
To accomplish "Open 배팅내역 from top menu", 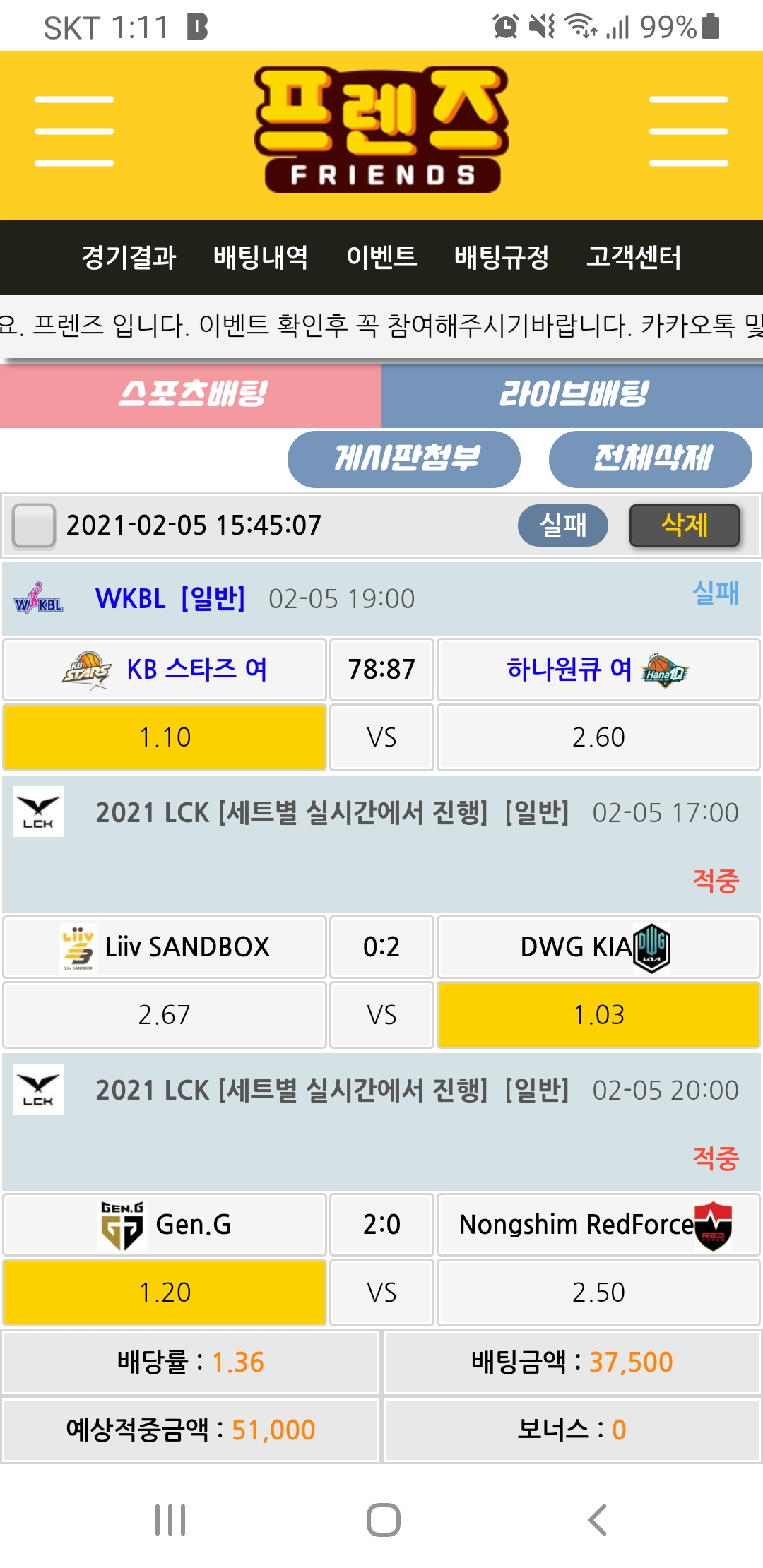I will [x=261, y=257].
